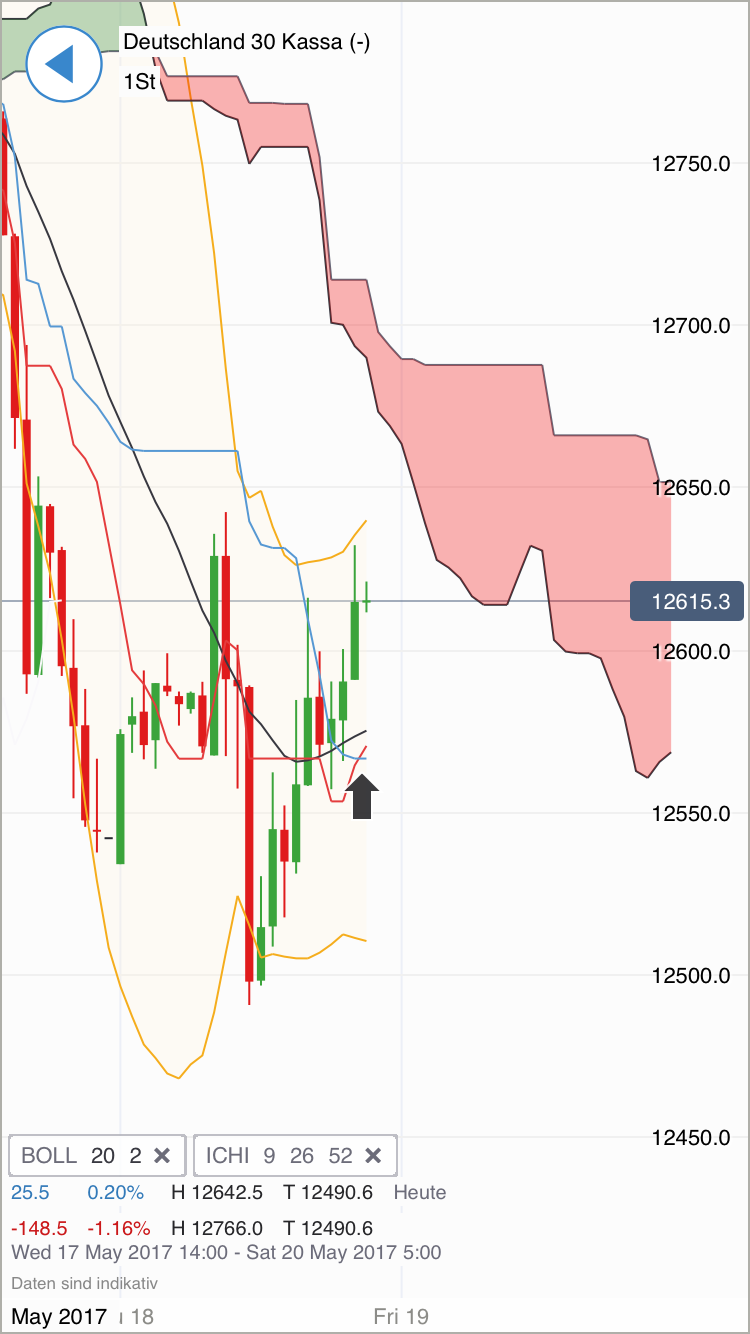
Task: Remove the ICHI indicator via its X
Action: click(373, 1155)
